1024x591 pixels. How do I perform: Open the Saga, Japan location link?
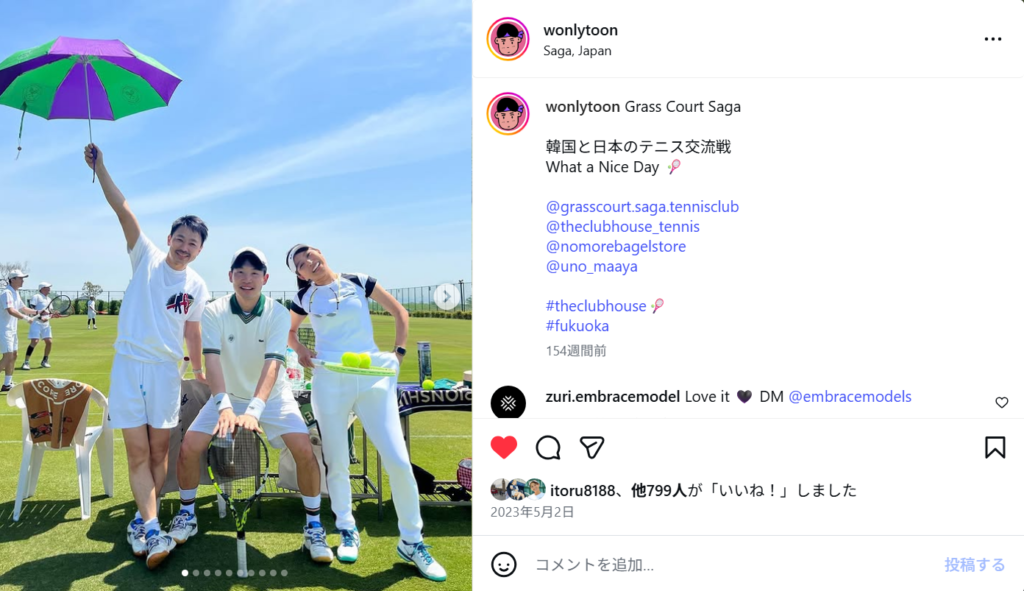(577, 51)
